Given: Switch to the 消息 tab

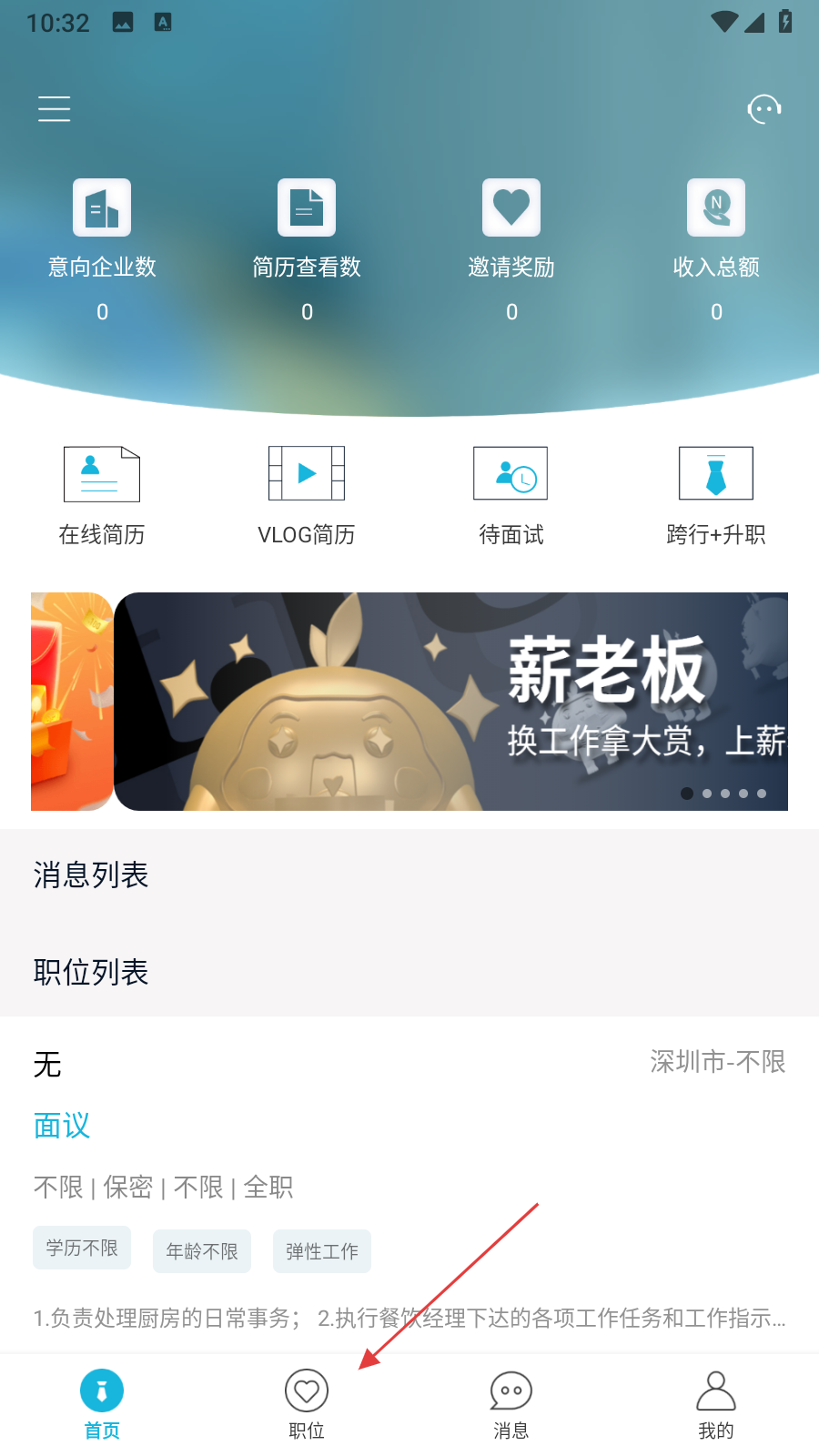Looking at the screenshot, I should (511, 1404).
